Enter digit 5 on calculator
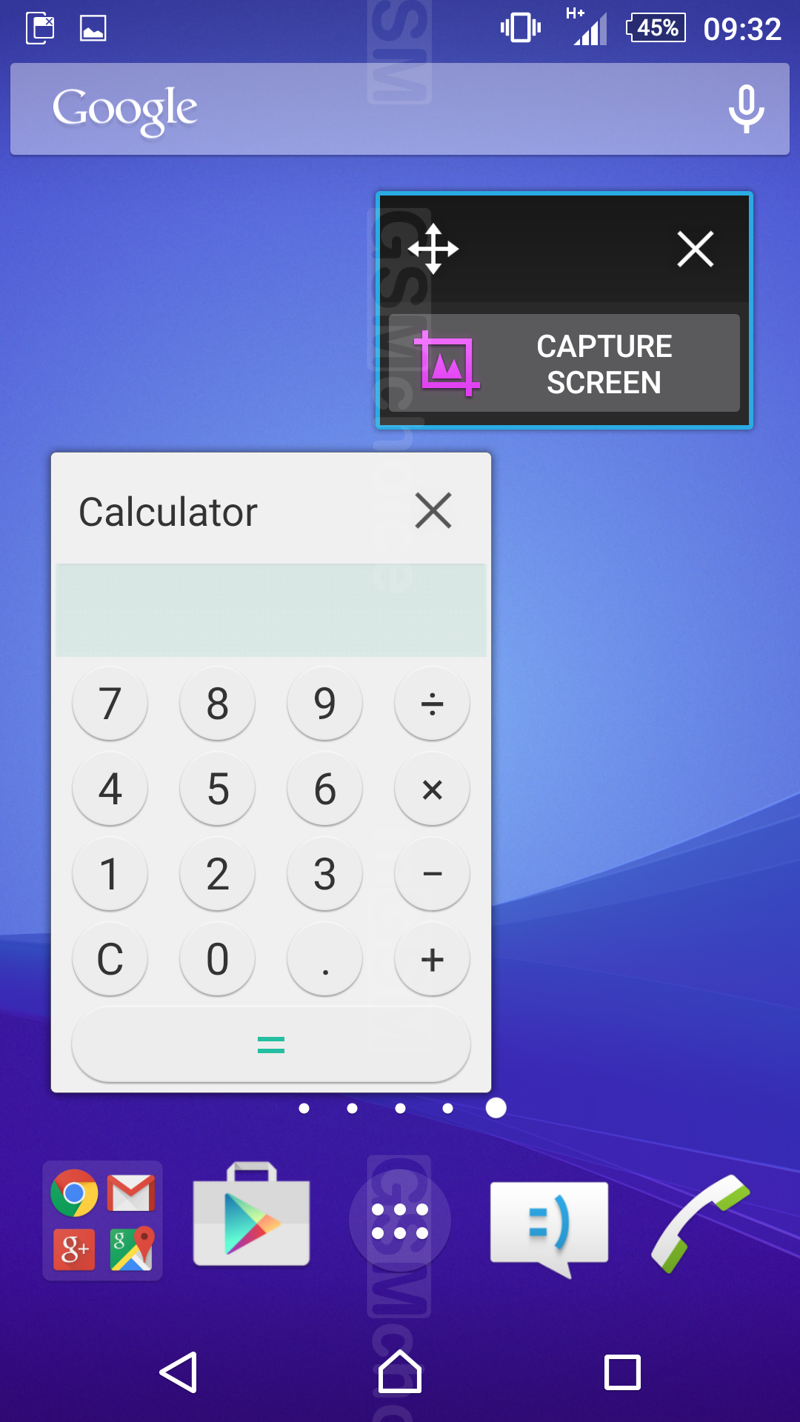Viewport: 800px width, 1422px height. tap(217, 789)
